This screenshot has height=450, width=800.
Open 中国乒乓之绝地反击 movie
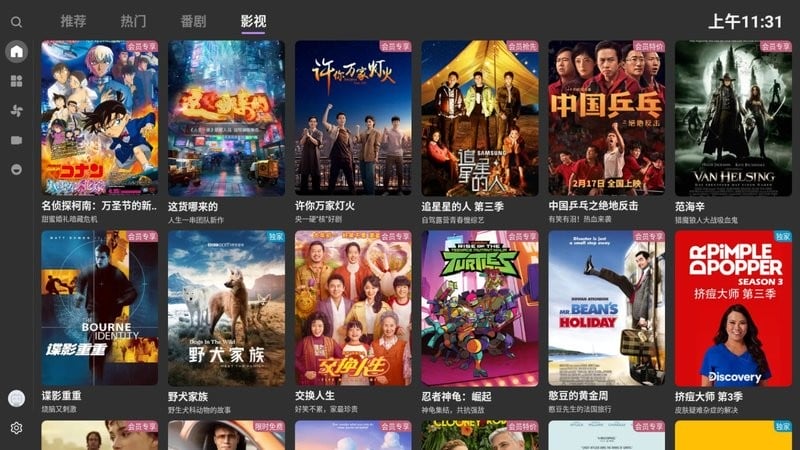607,118
